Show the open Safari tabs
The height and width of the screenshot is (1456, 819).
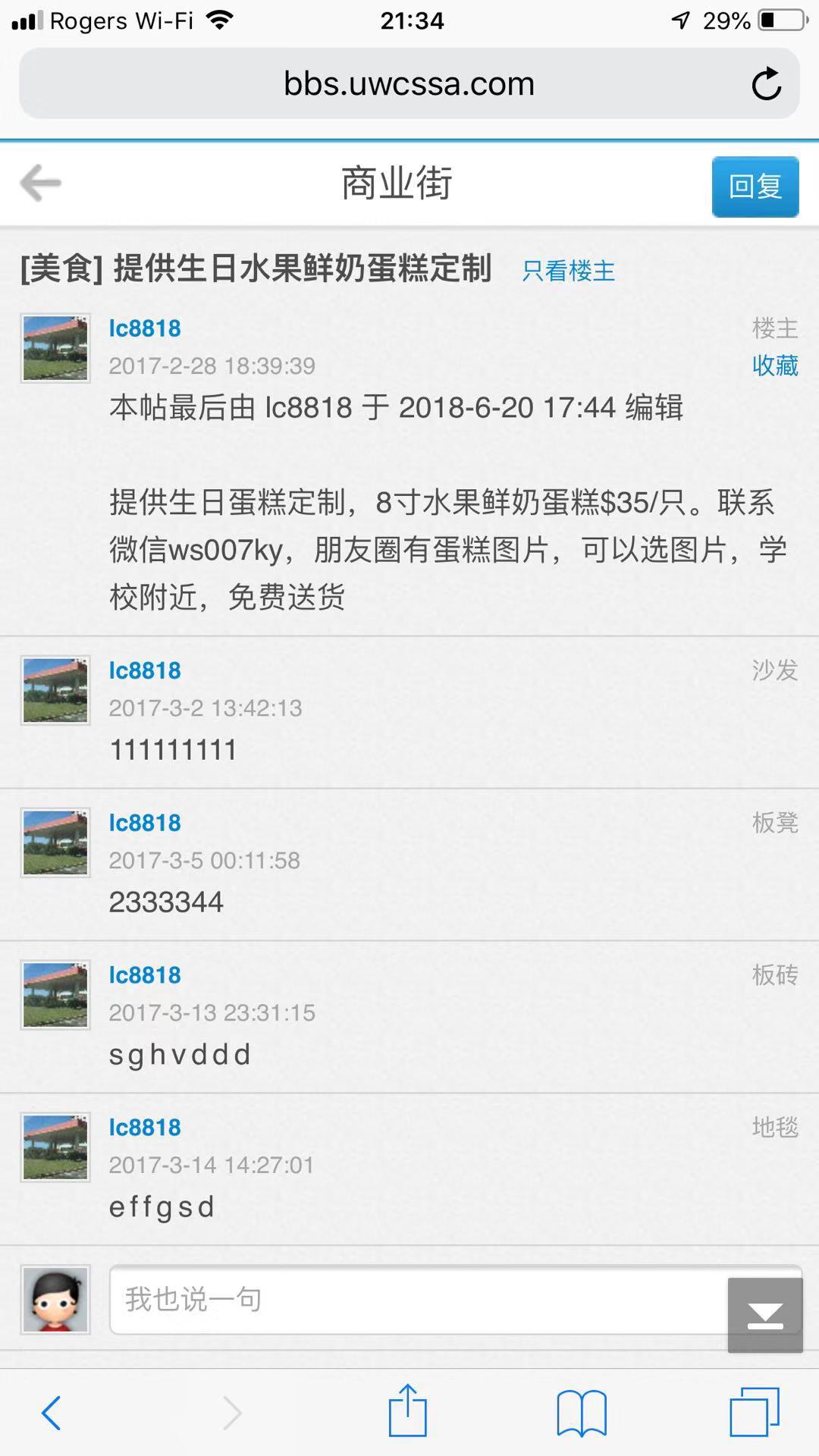coord(754,1412)
